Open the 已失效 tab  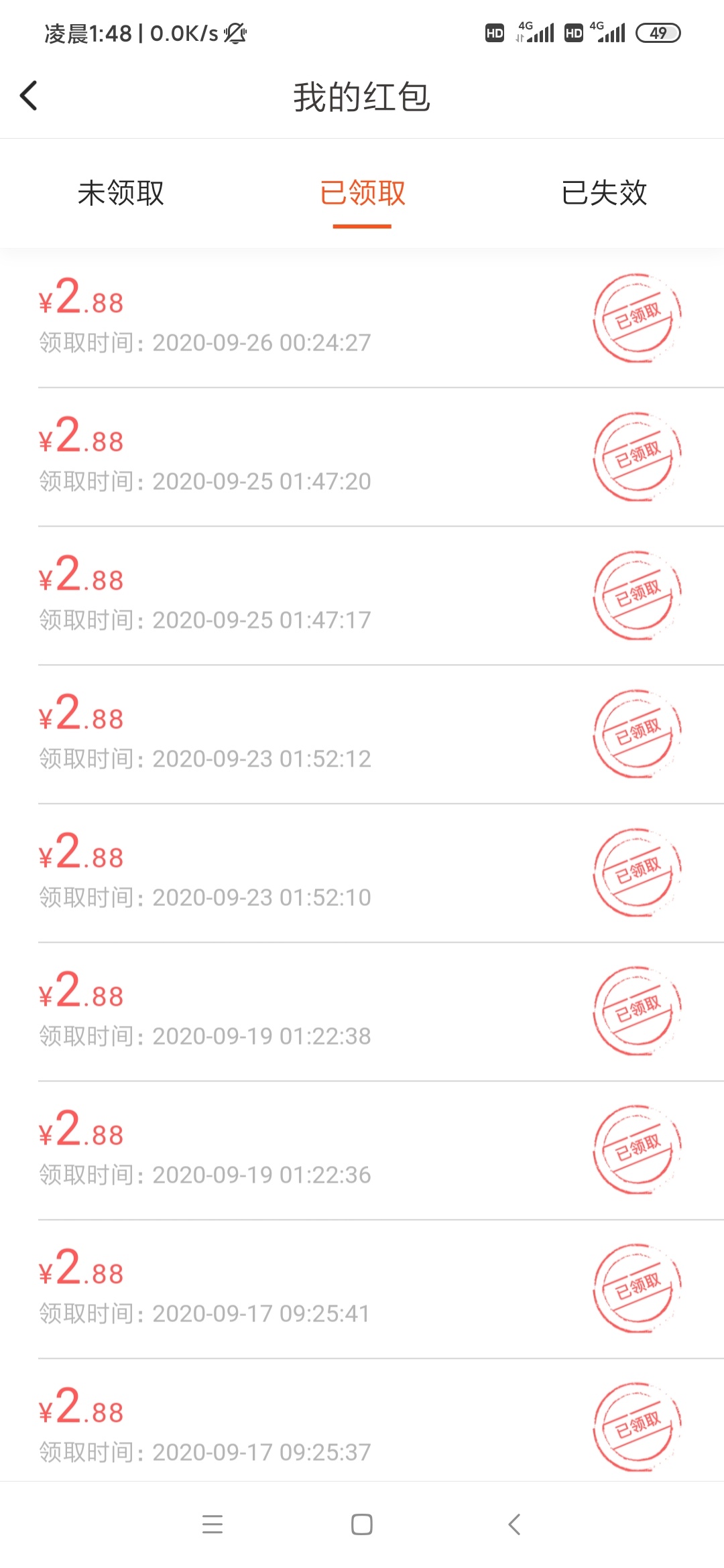(604, 193)
